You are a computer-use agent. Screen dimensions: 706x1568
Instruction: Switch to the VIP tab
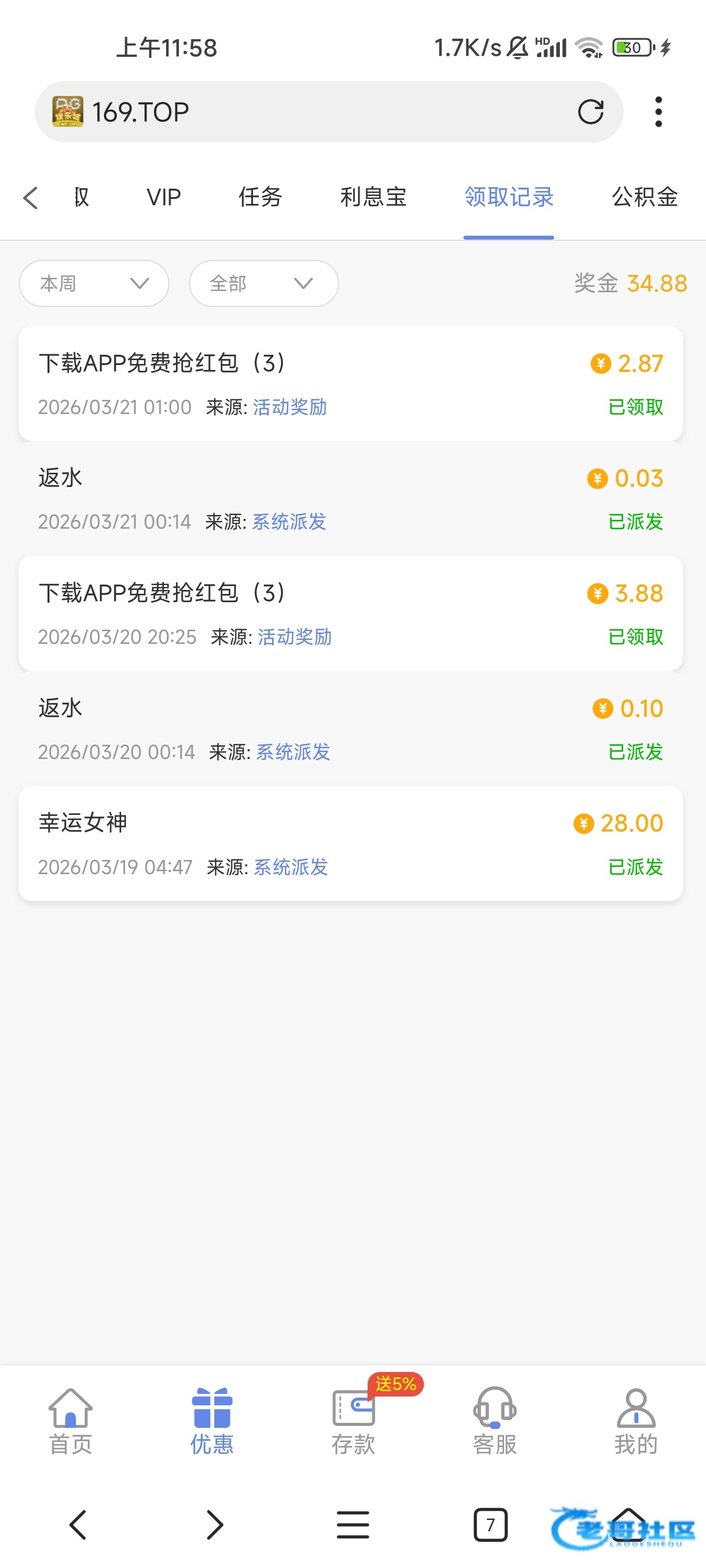click(x=163, y=197)
